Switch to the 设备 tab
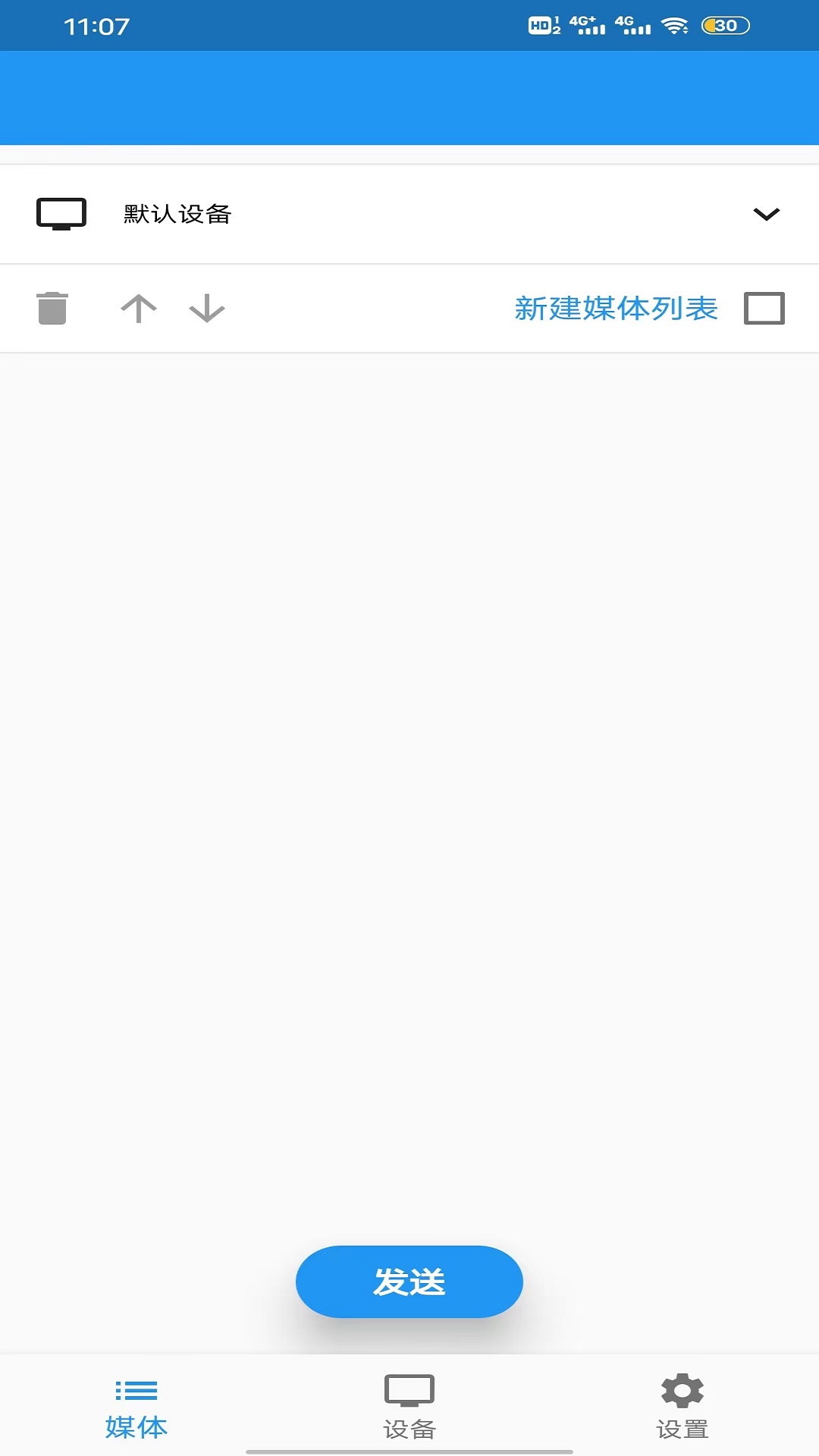The height and width of the screenshot is (1456, 819). [x=409, y=1407]
